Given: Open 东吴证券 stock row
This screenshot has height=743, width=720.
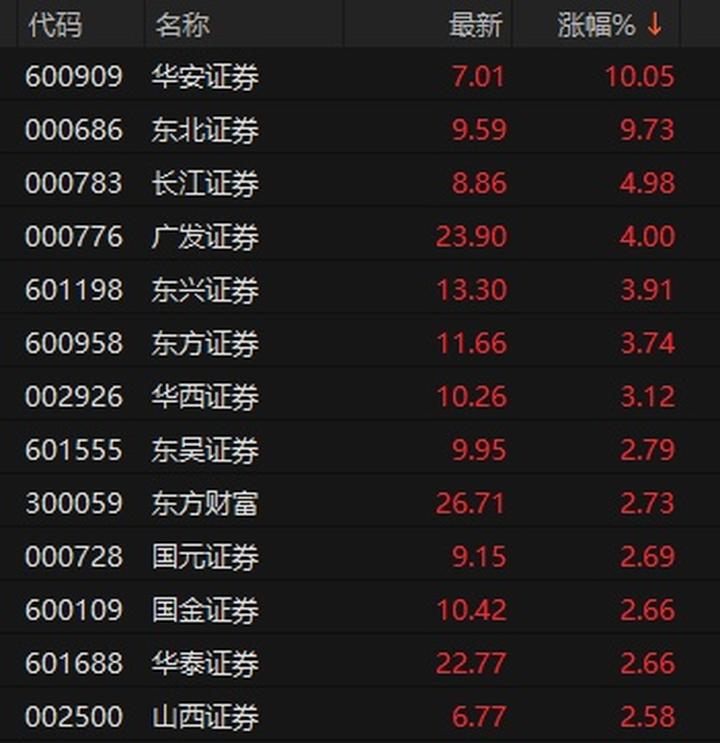Looking at the screenshot, I should tap(205, 450).
